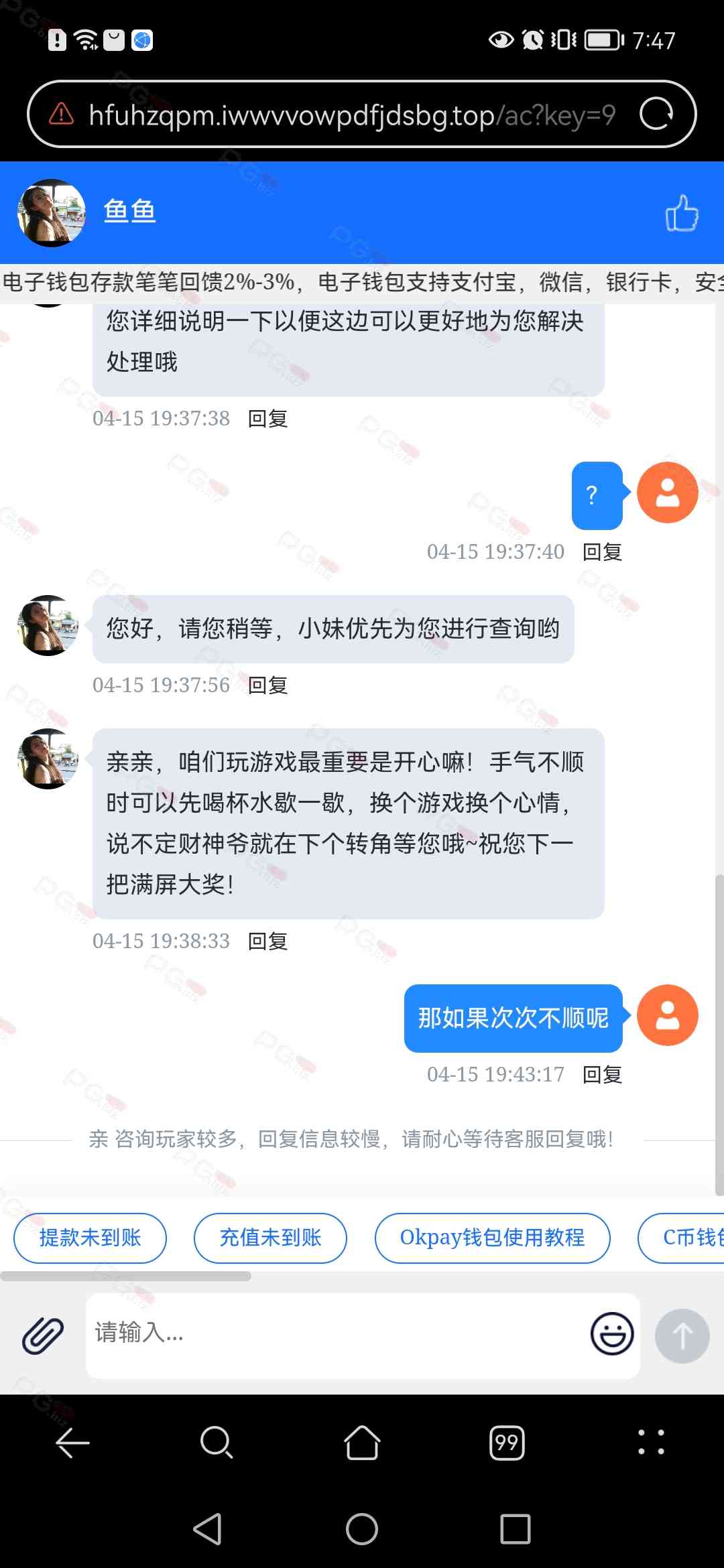Attach a file with the paperclip icon

43,1335
